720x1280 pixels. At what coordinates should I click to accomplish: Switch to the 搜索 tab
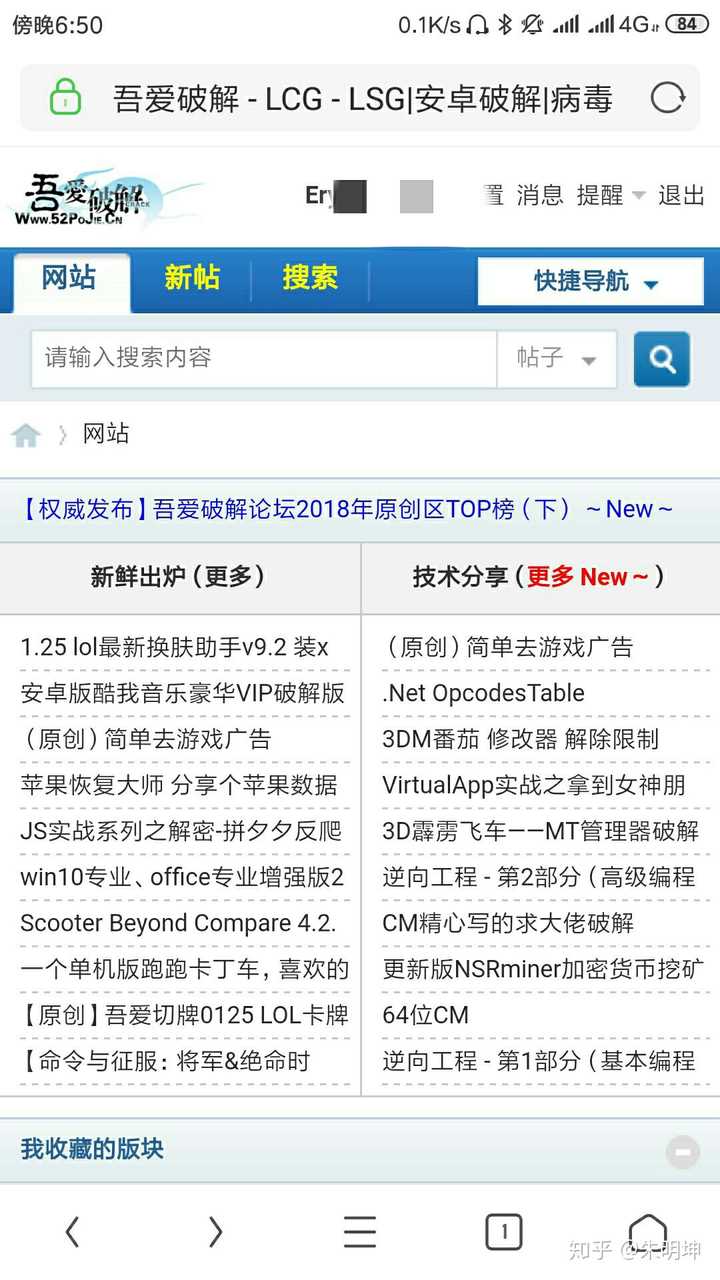(309, 281)
